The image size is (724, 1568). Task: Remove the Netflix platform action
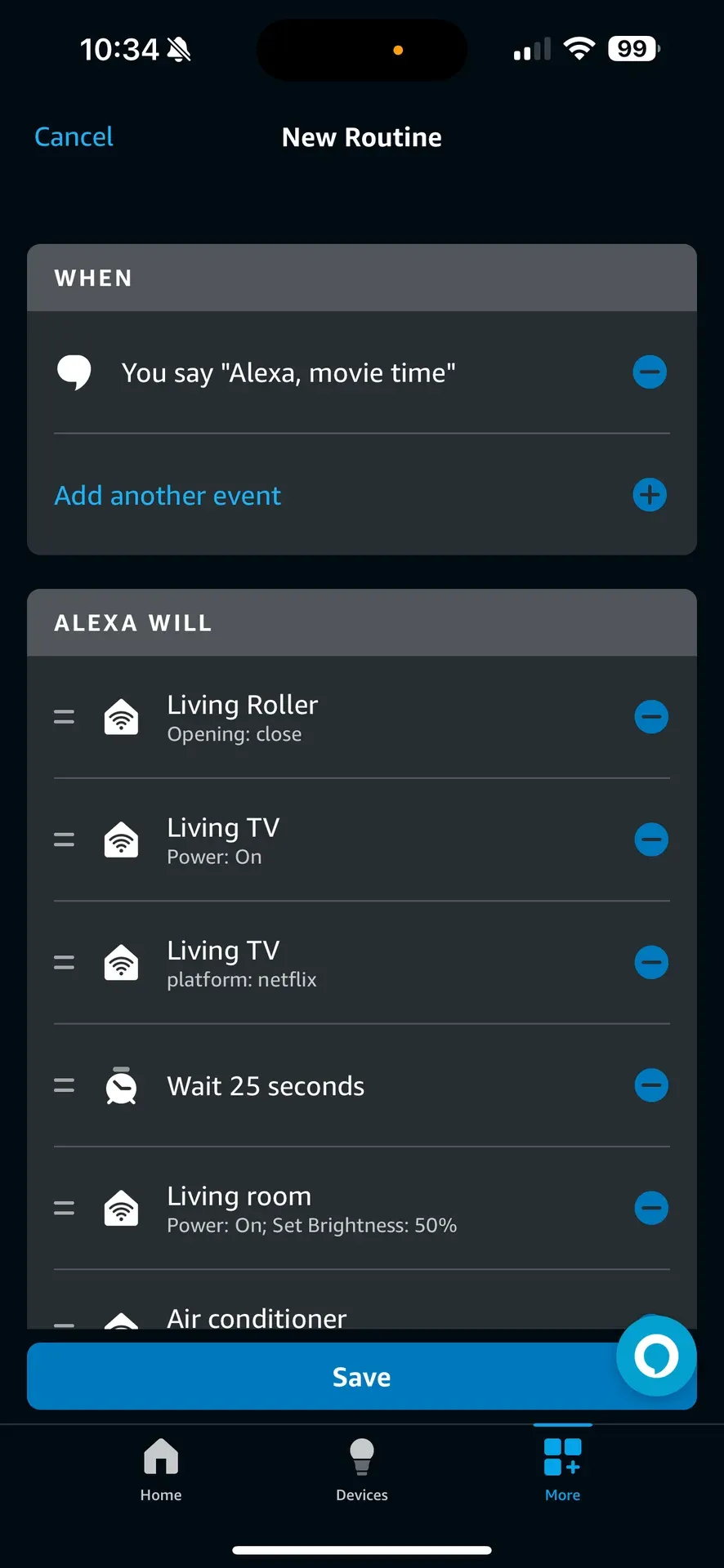(651, 962)
